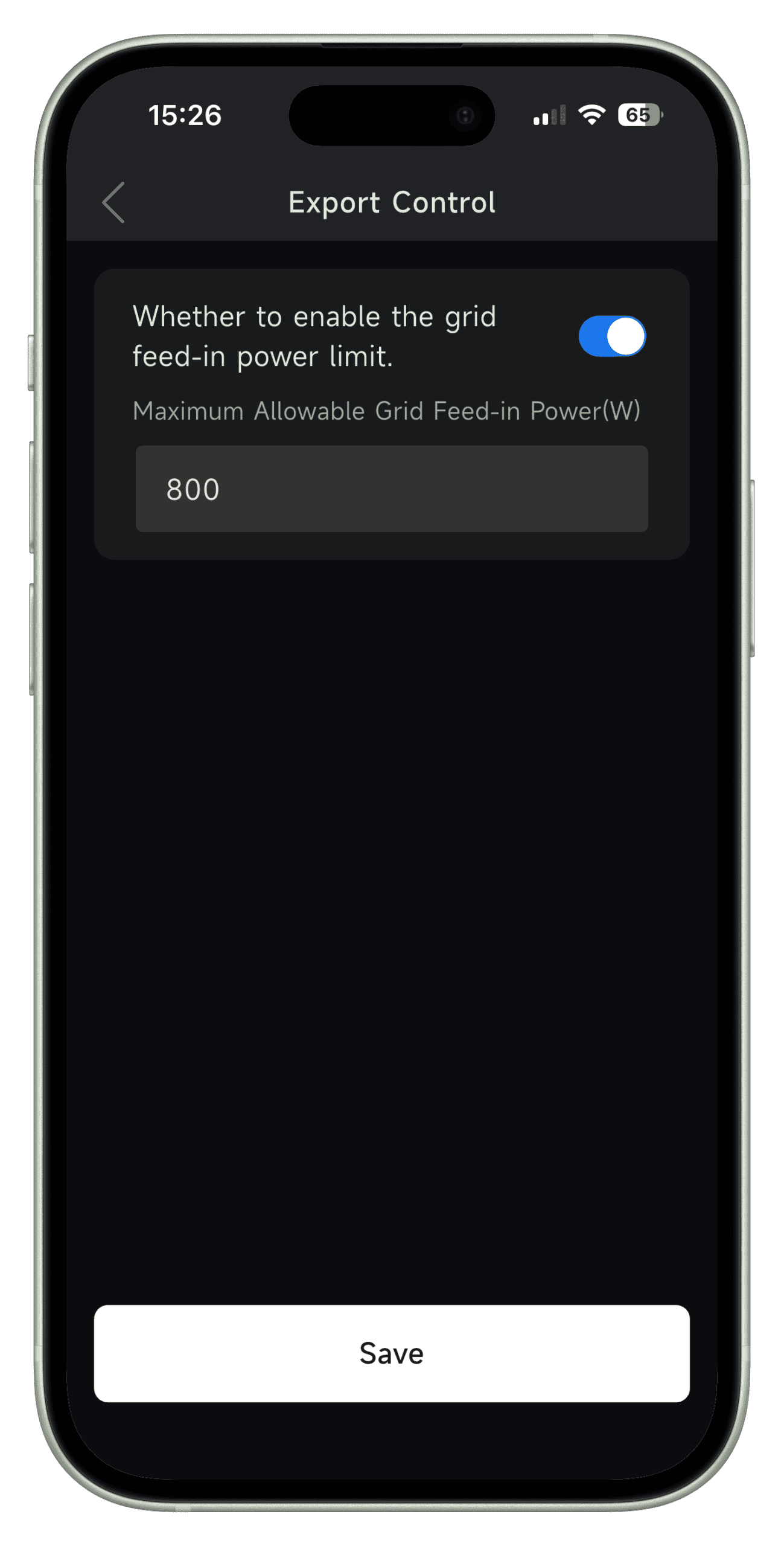Go back from Export Control
This screenshot has width=784, height=1546.
coord(114,203)
